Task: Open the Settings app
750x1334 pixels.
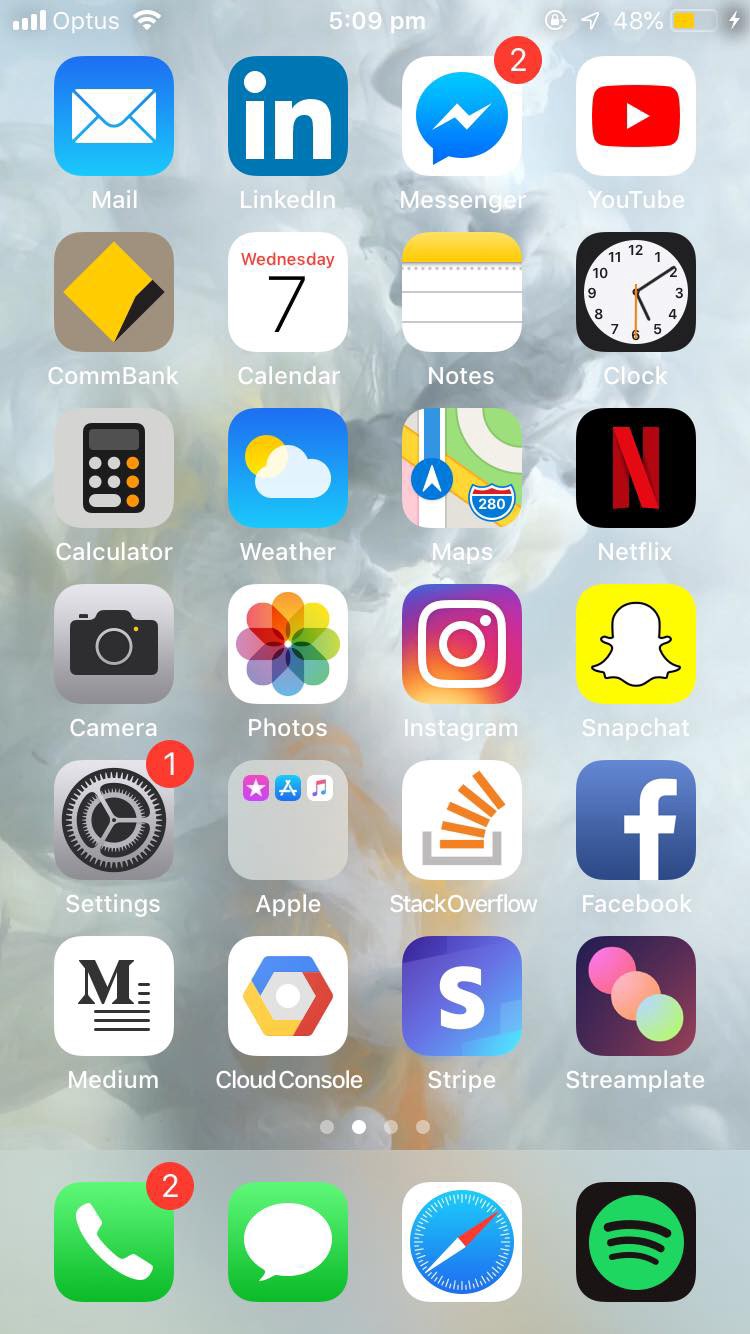Action: [114, 820]
